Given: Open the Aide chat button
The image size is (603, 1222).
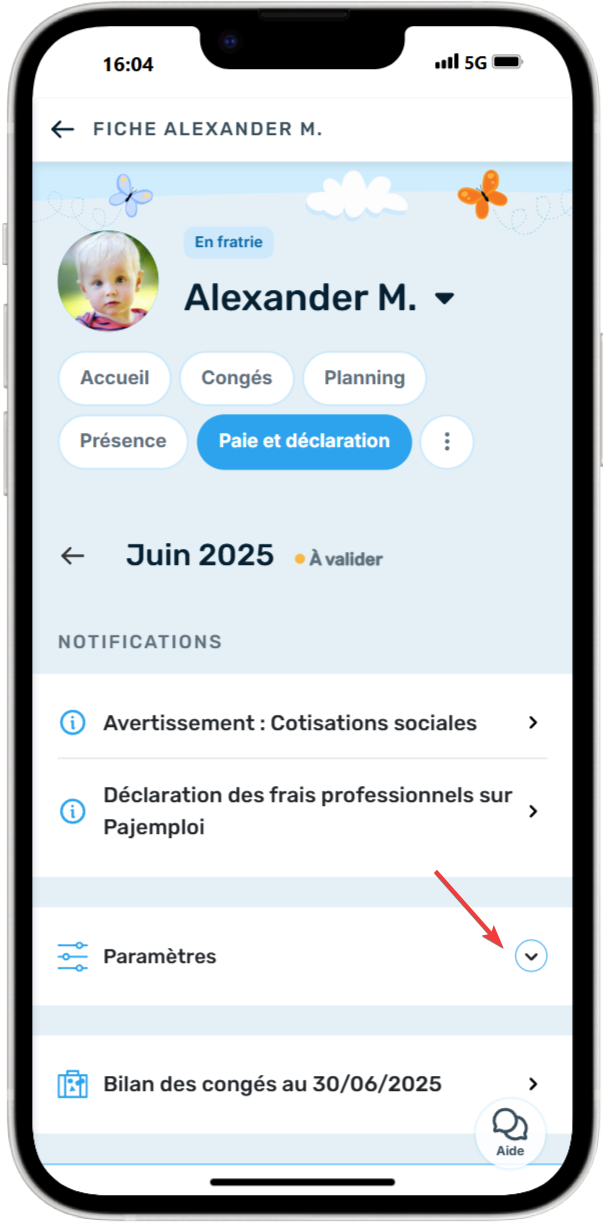Looking at the screenshot, I should 510,1132.
